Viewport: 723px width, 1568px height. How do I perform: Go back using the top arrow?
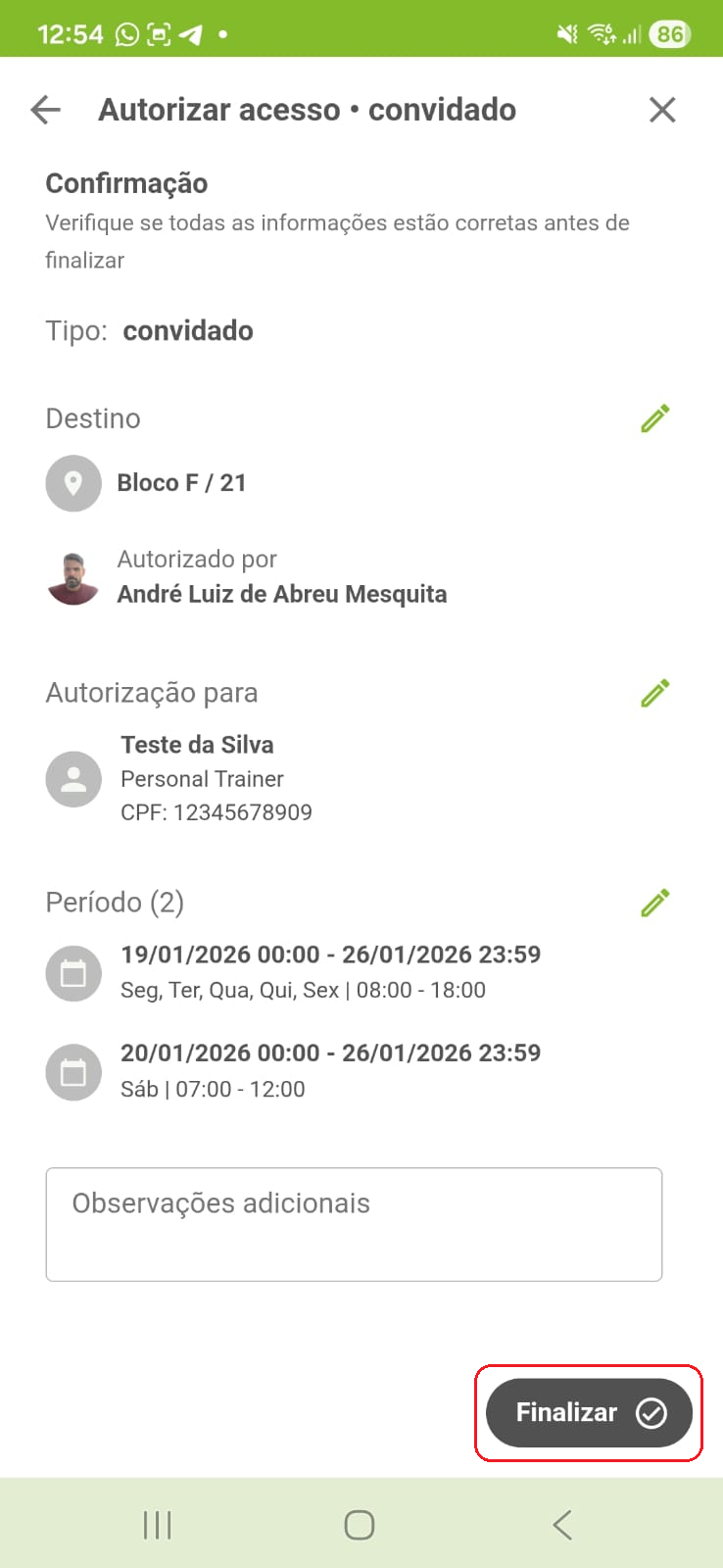[46, 110]
